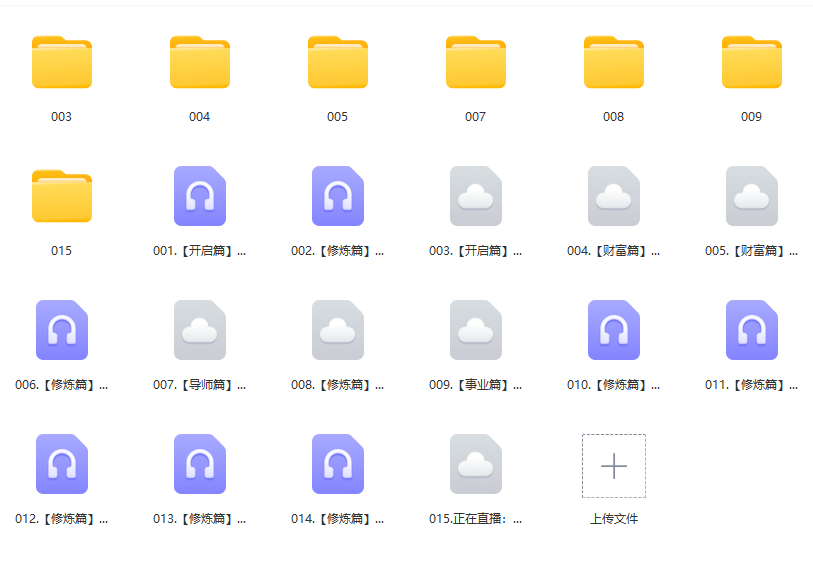The image size is (813, 577).
Task: Play audio file 010.【修炼篇】
Action: pyautogui.click(x=614, y=330)
